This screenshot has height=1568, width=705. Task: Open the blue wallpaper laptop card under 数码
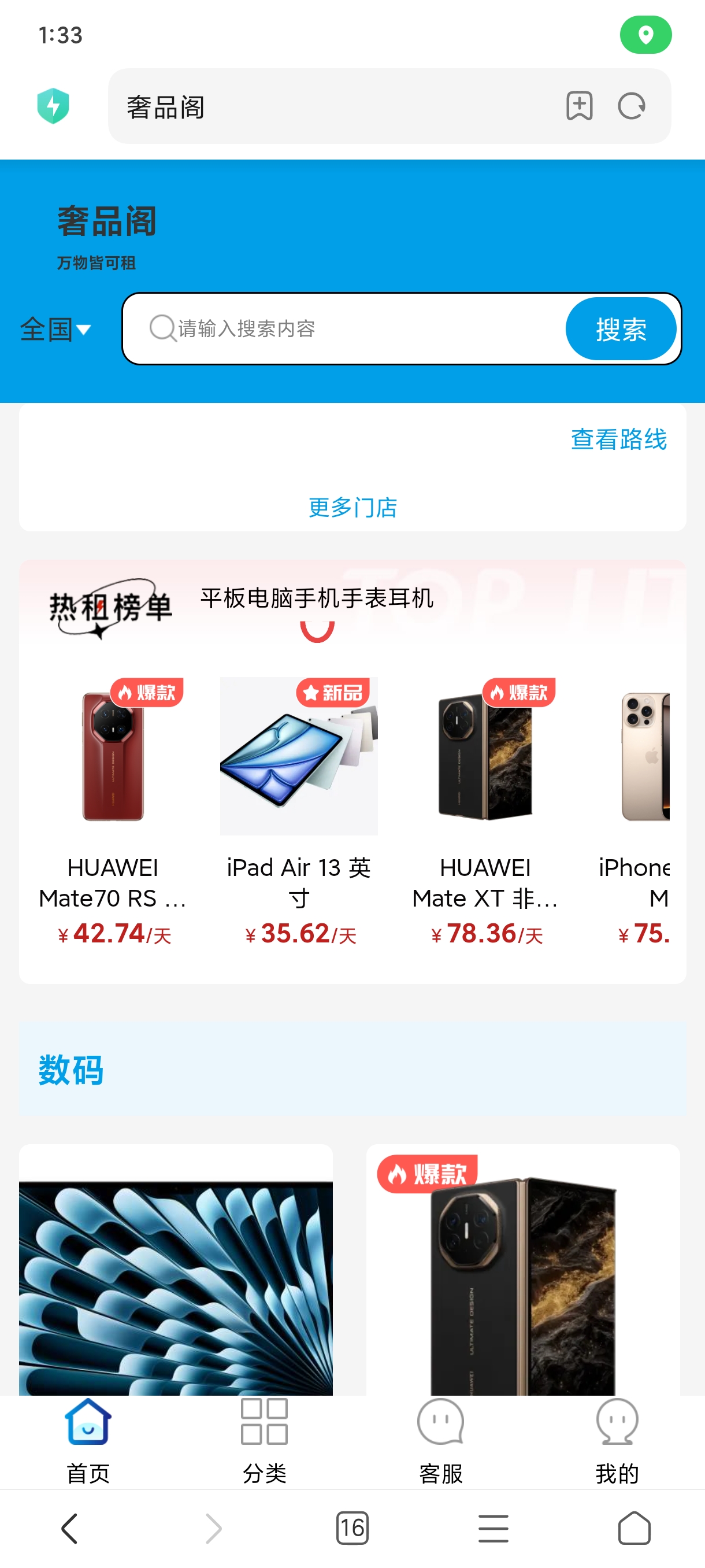tap(176, 1270)
